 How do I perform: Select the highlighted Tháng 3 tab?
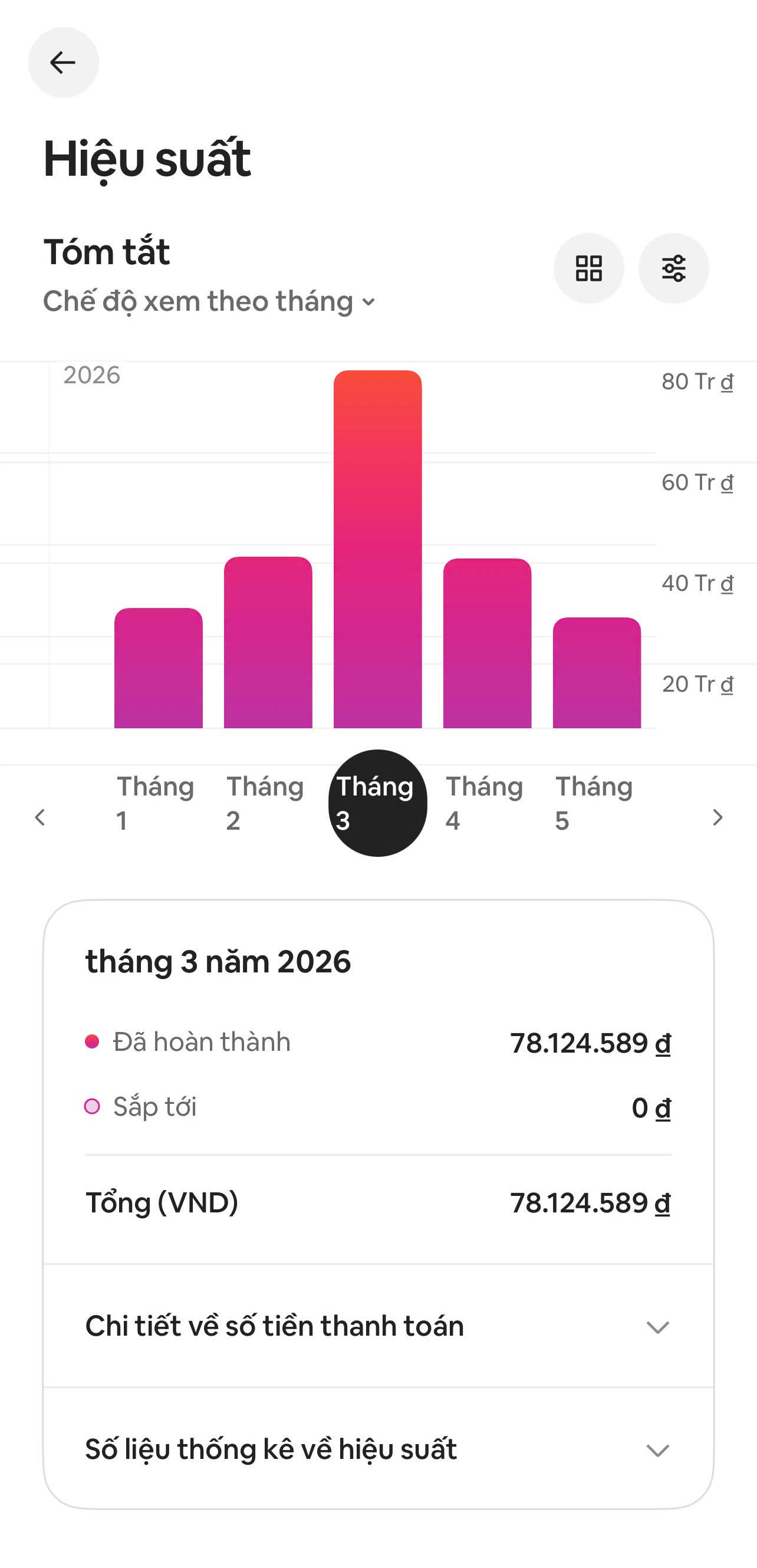pos(377,803)
